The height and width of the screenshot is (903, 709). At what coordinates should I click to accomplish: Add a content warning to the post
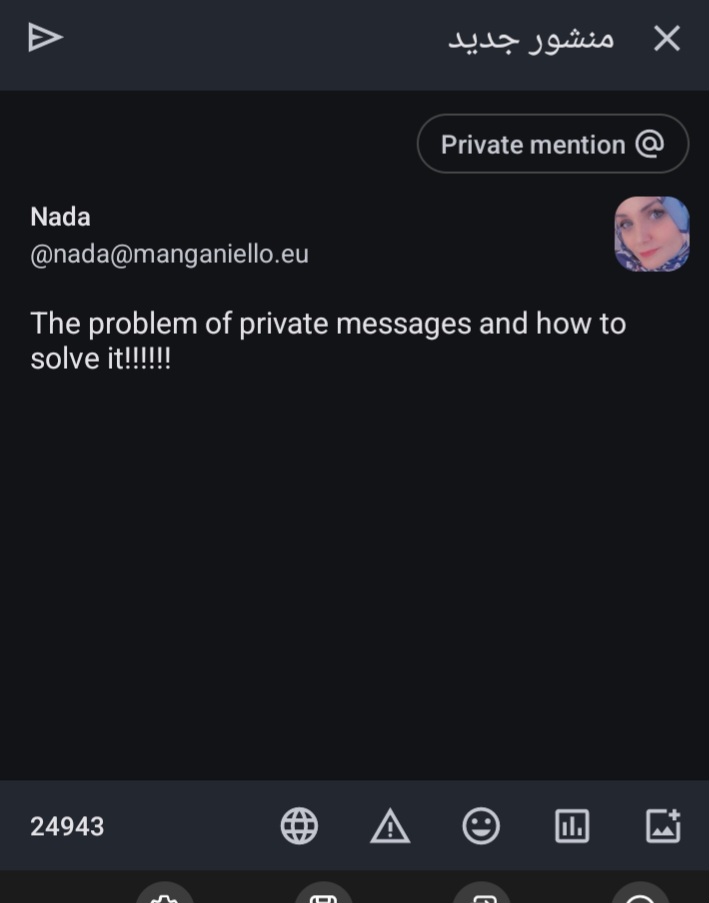point(390,826)
